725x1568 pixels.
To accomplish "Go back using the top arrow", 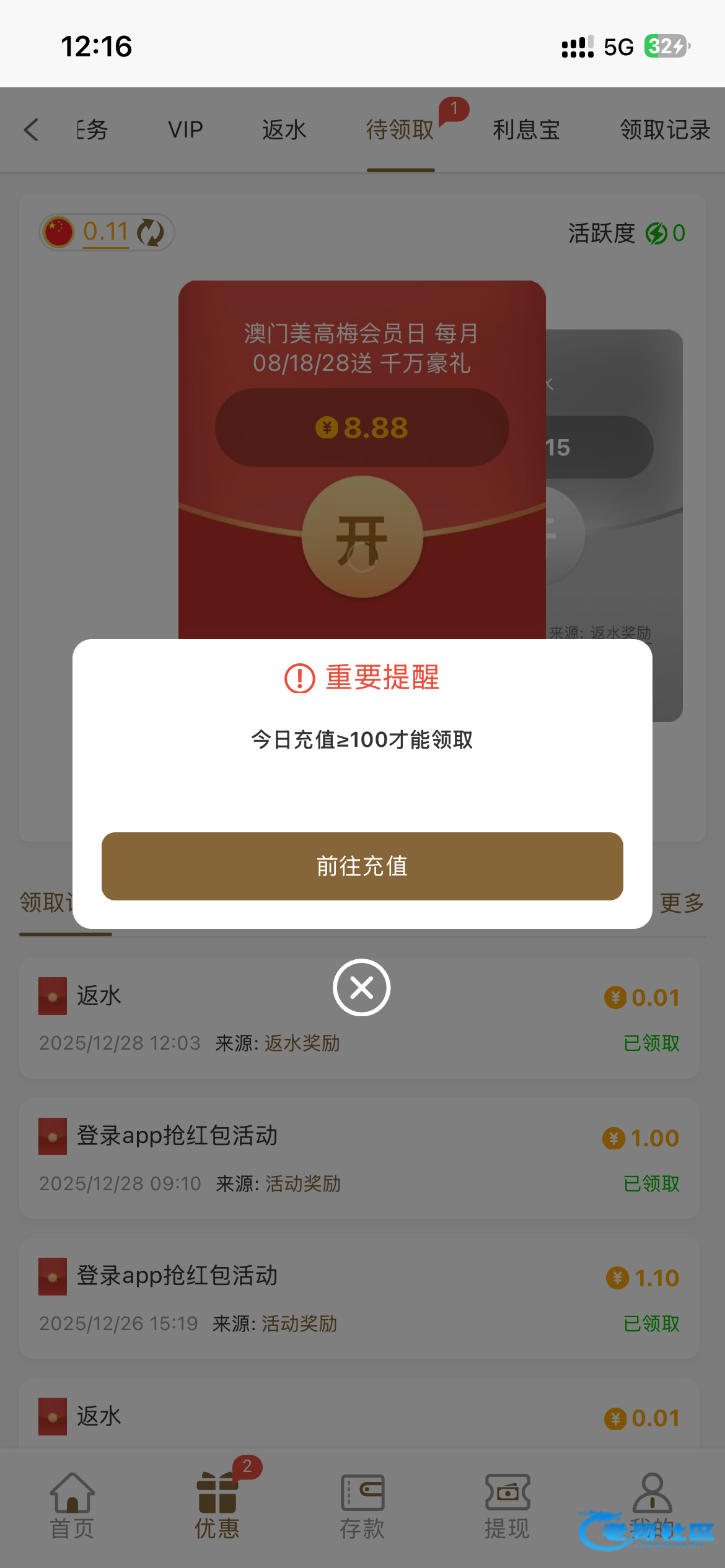I will (x=31, y=130).
